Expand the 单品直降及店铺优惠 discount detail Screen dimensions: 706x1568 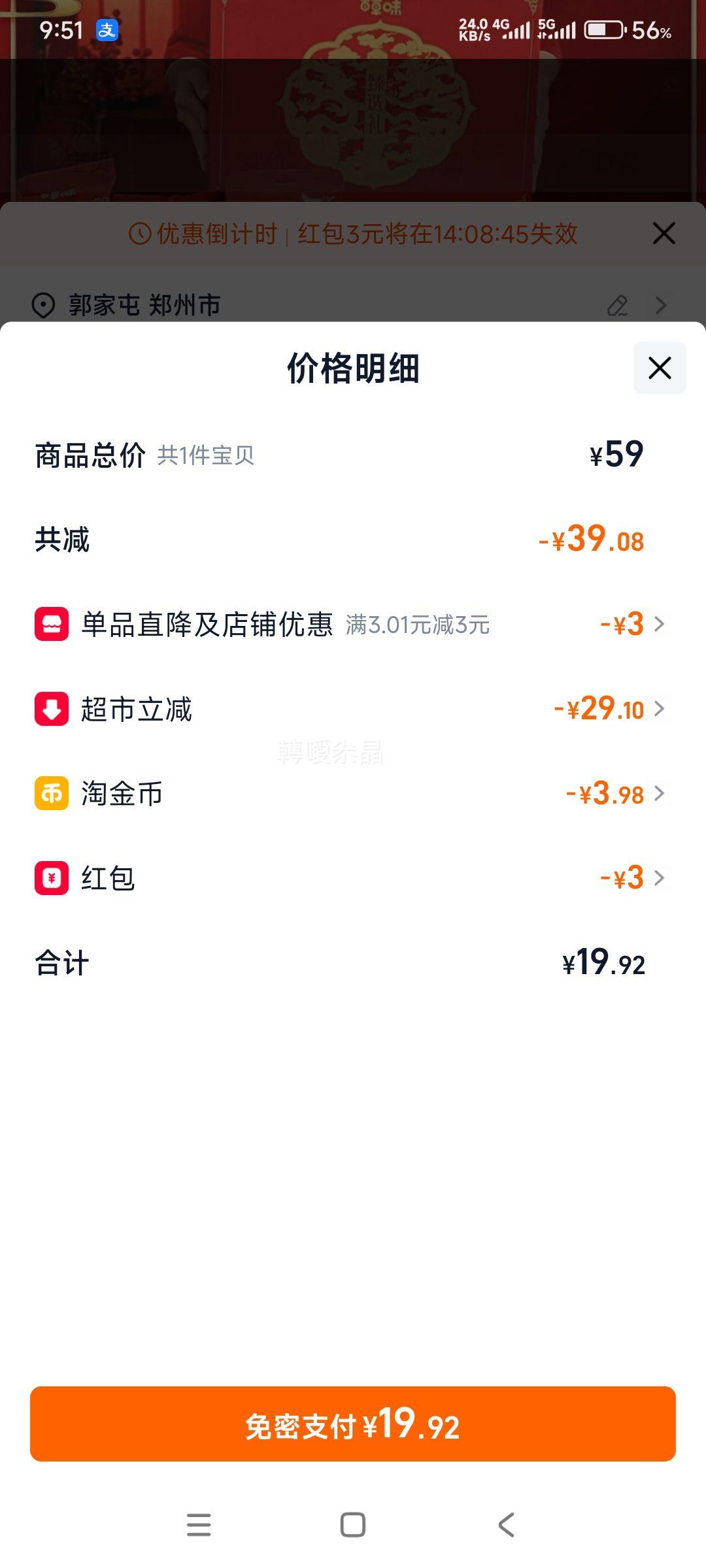click(662, 624)
